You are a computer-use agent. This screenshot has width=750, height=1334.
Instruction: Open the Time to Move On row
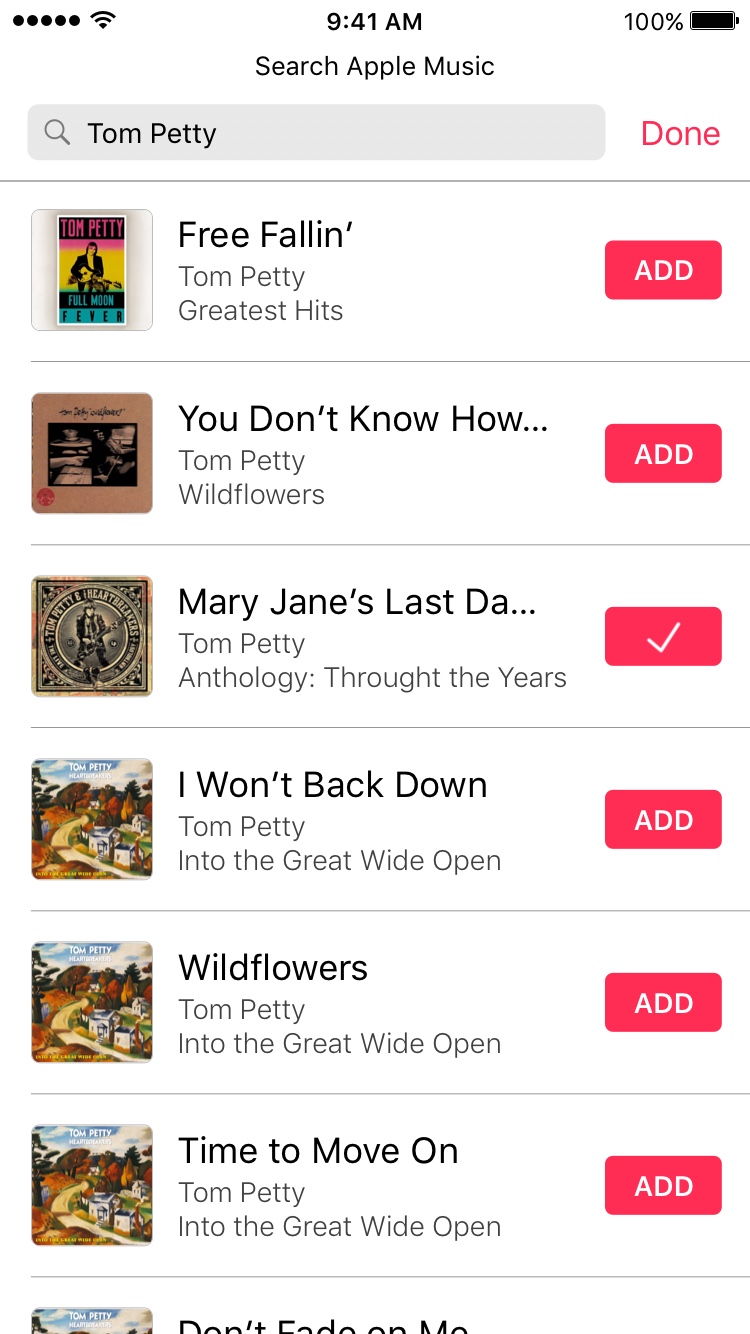(375, 1186)
